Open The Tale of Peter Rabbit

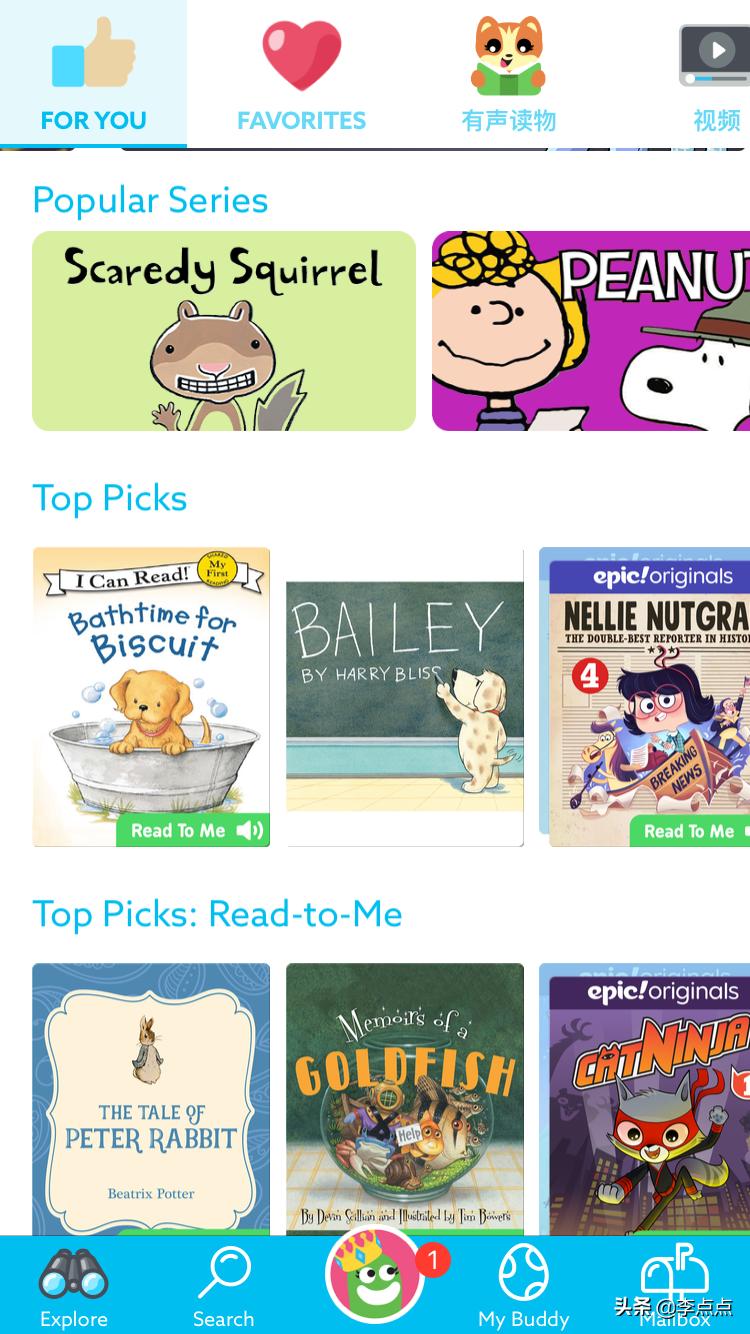151,1098
